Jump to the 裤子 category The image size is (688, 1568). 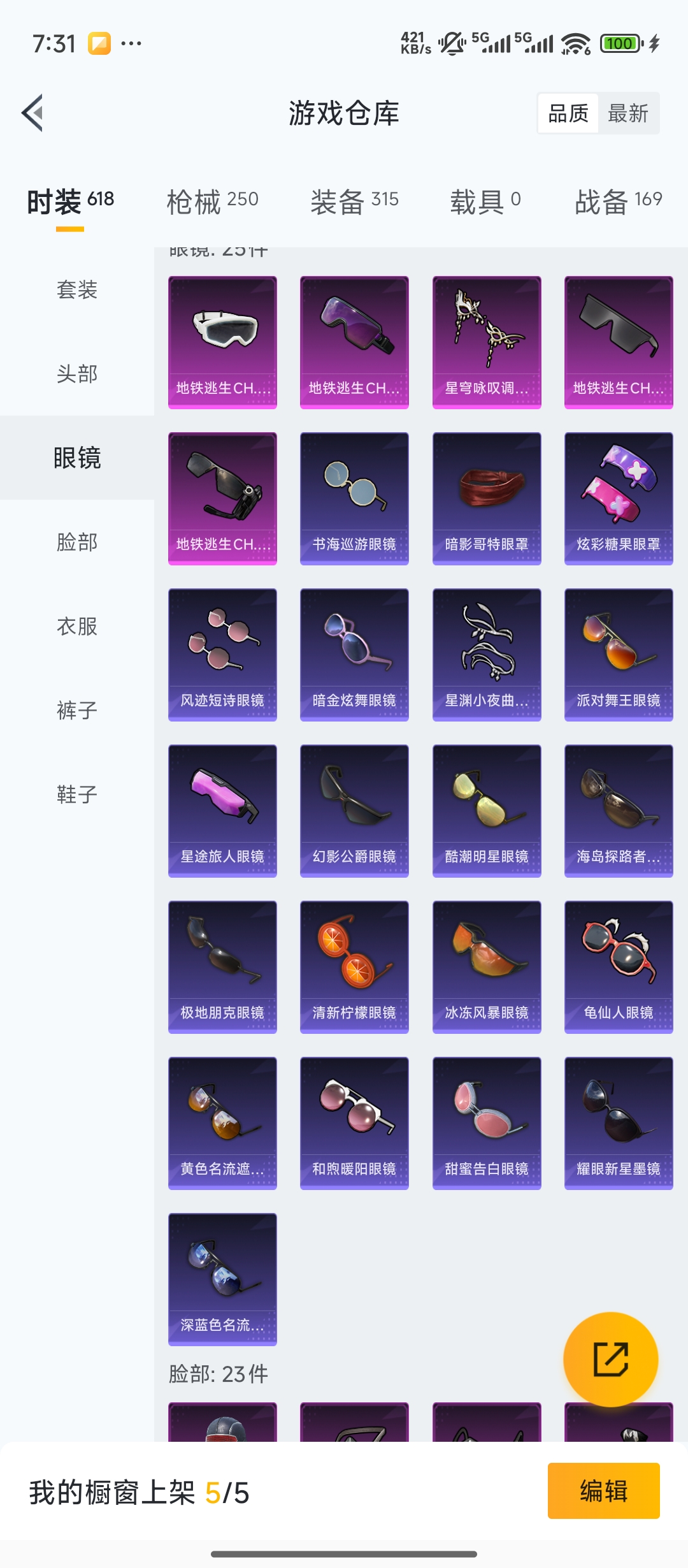coord(77,711)
